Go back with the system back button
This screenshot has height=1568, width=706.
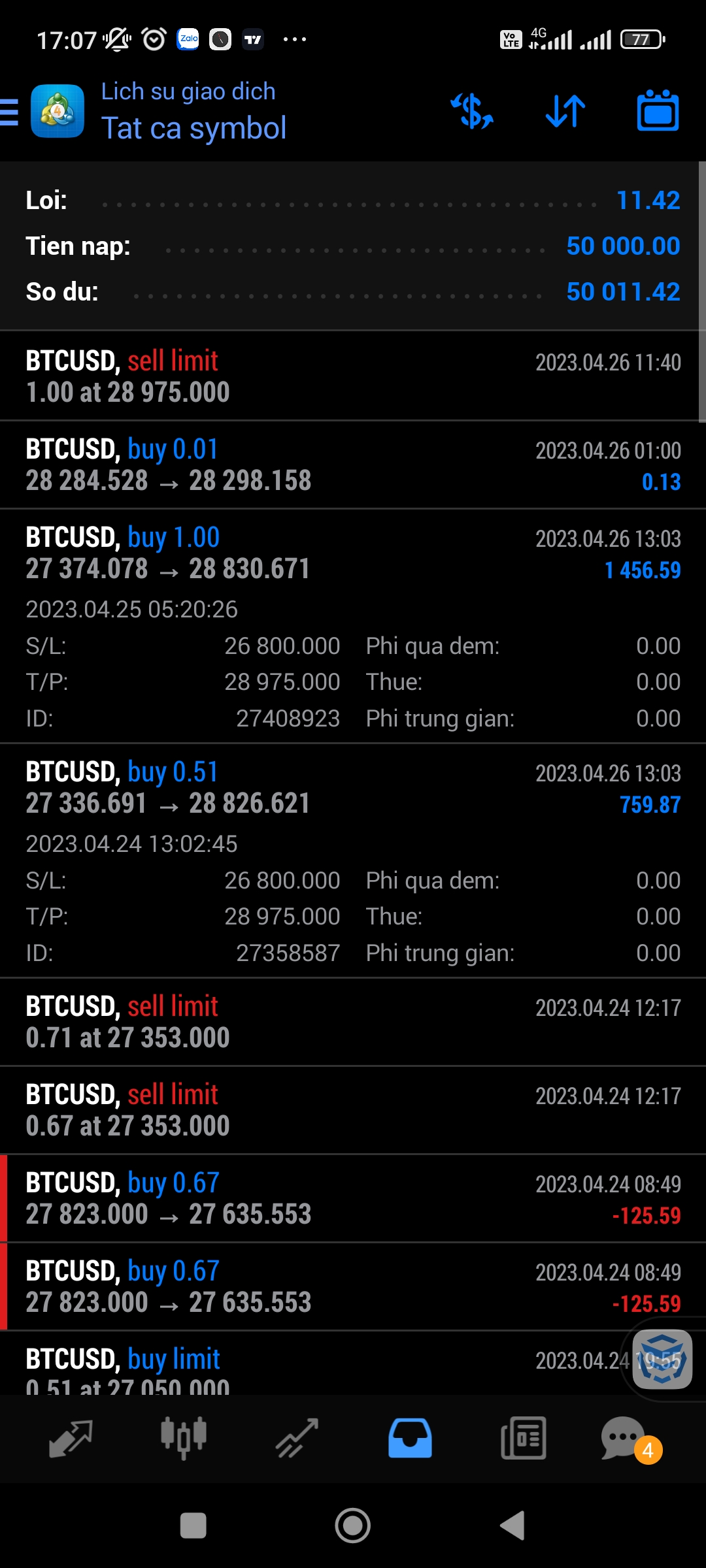point(512,1526)
